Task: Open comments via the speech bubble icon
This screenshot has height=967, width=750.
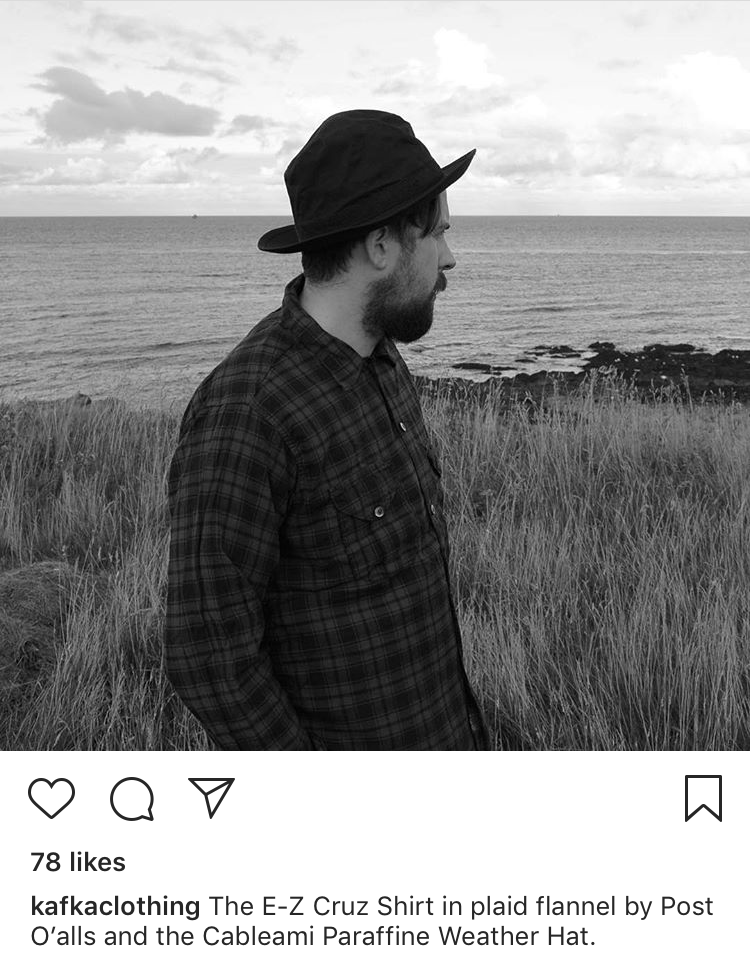Action: (132, 798)
